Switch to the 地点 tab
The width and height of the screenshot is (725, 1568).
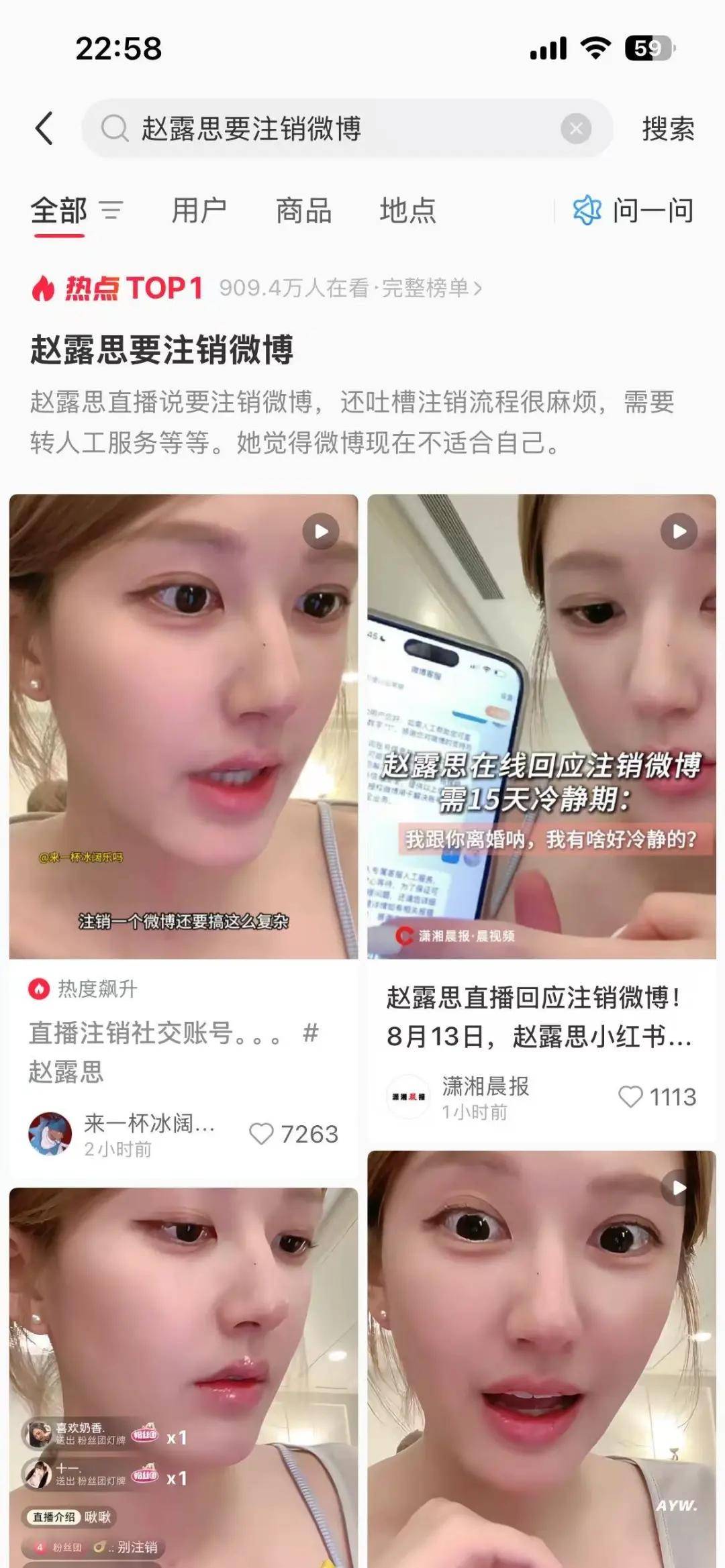click(x=407, y=211)
